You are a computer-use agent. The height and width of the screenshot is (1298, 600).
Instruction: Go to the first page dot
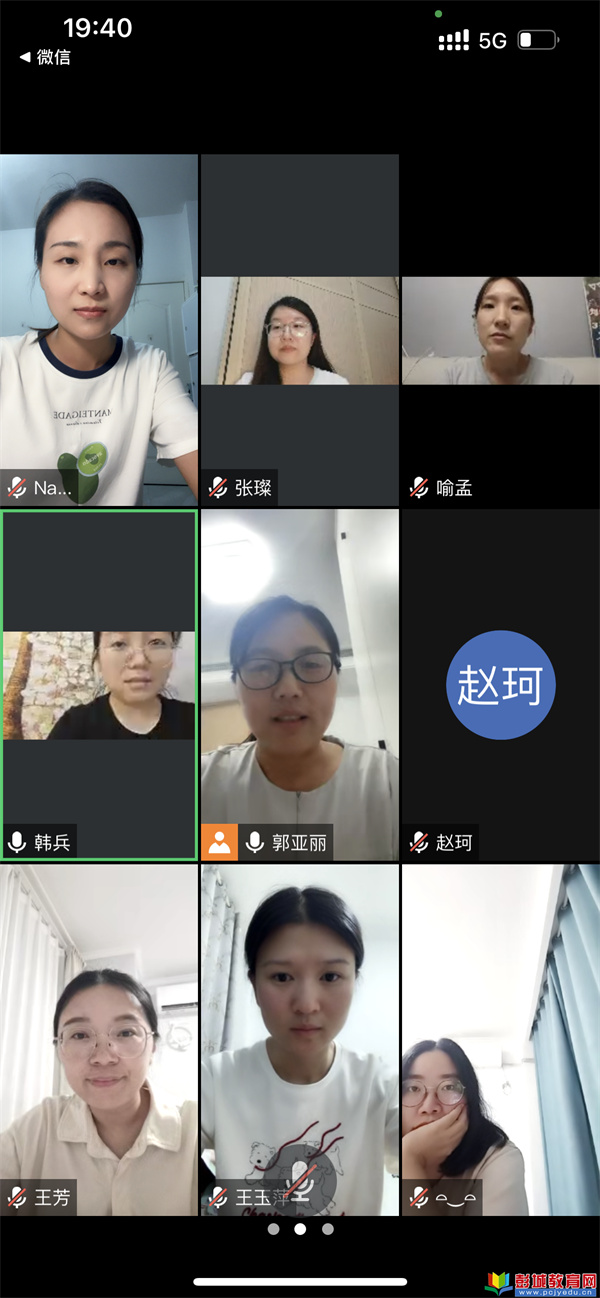coord(273,1229)
